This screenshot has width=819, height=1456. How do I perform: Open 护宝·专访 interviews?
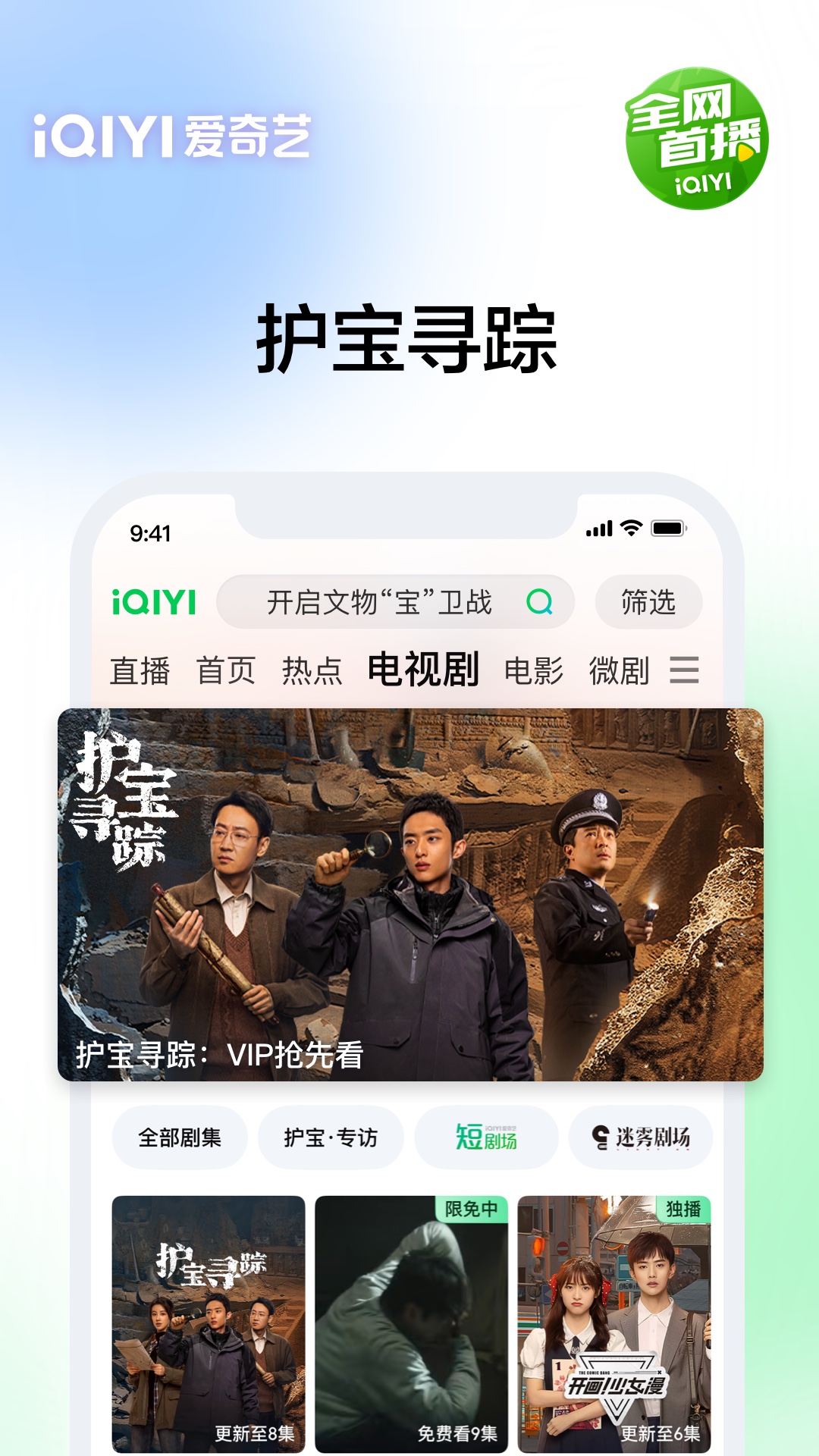(x=332, y=1137)
